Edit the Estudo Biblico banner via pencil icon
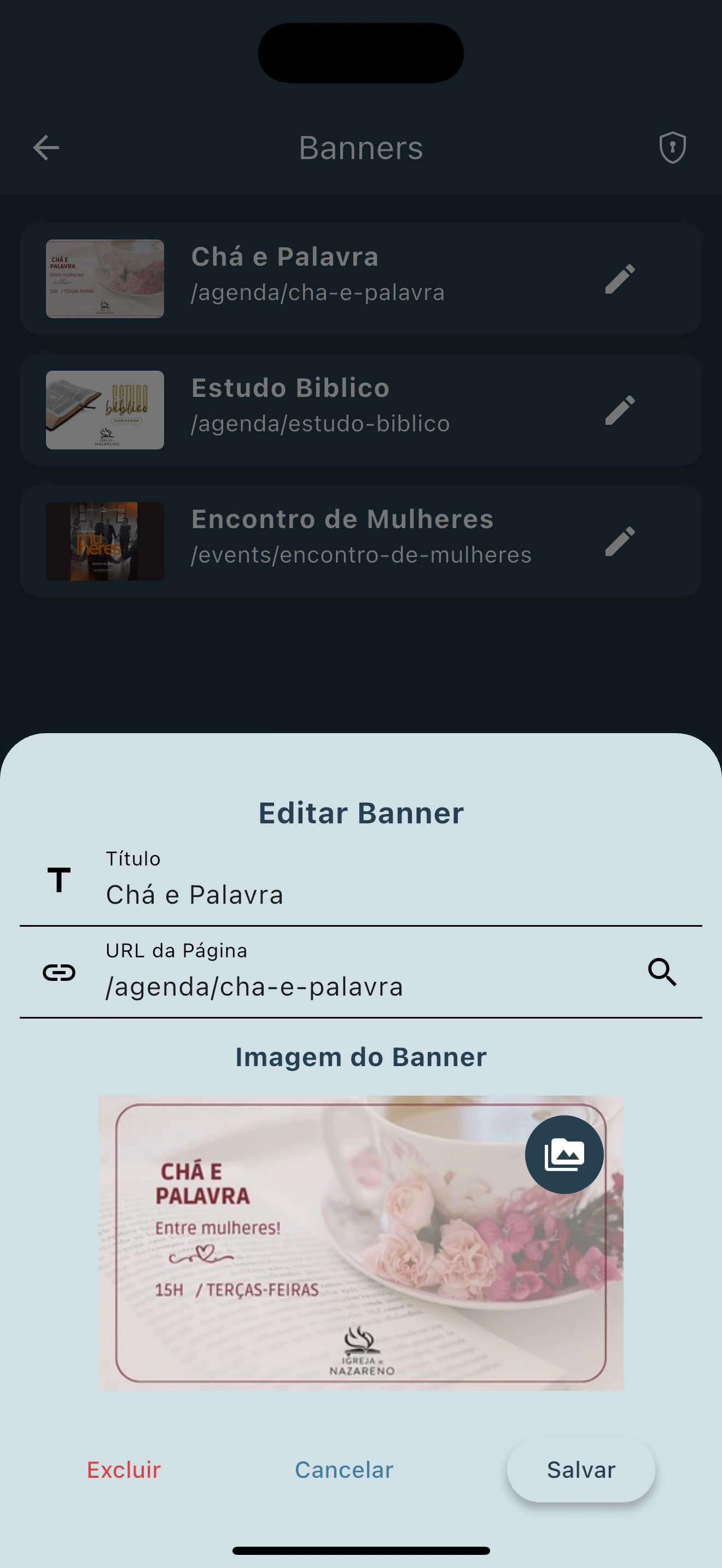 point(620,409)
